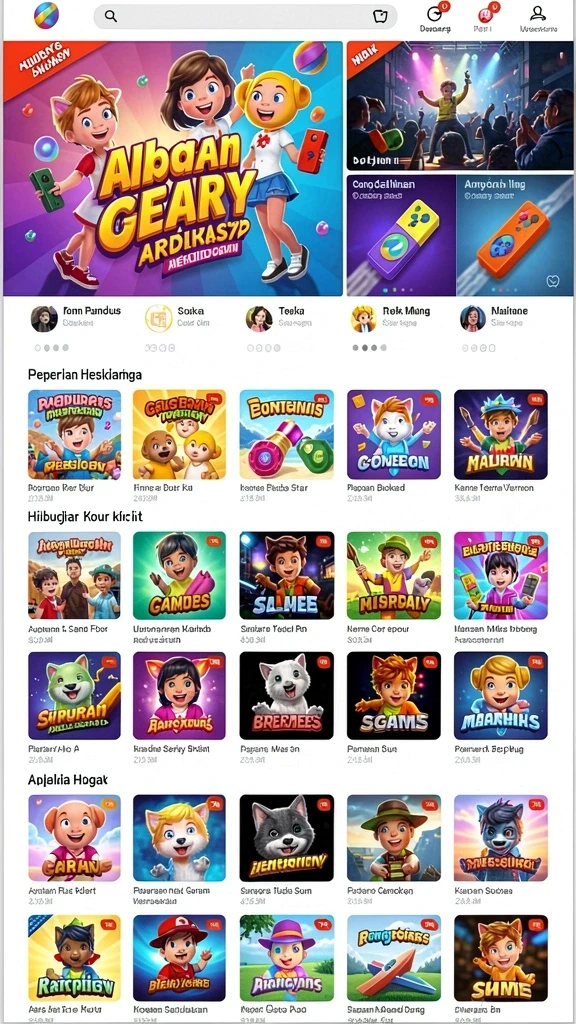Select the Tonn Pandus profile

point(76,317)
